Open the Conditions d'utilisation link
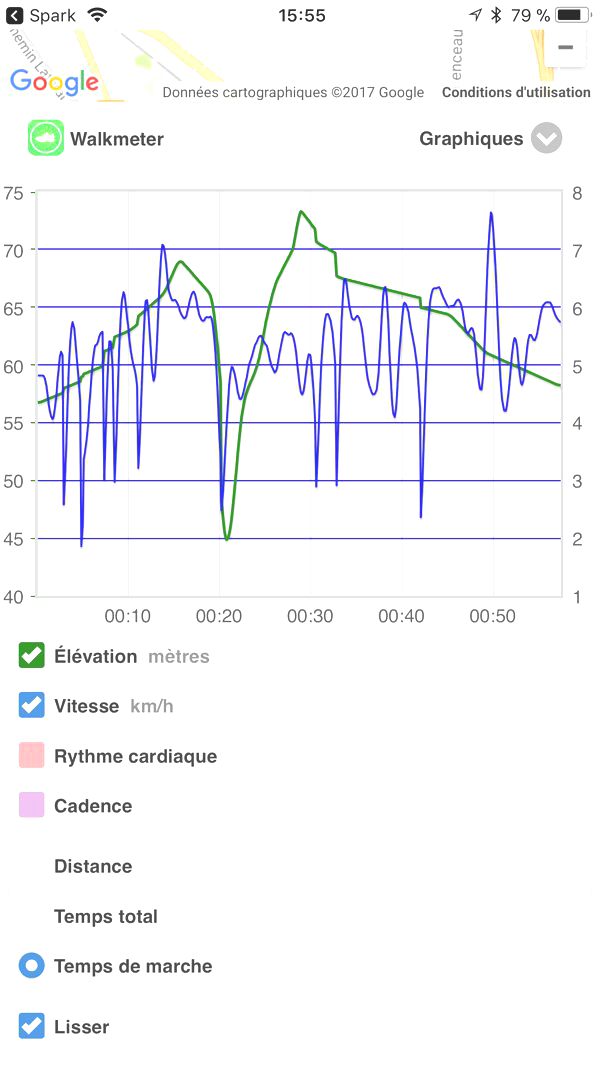 click(x=516, y=92)
